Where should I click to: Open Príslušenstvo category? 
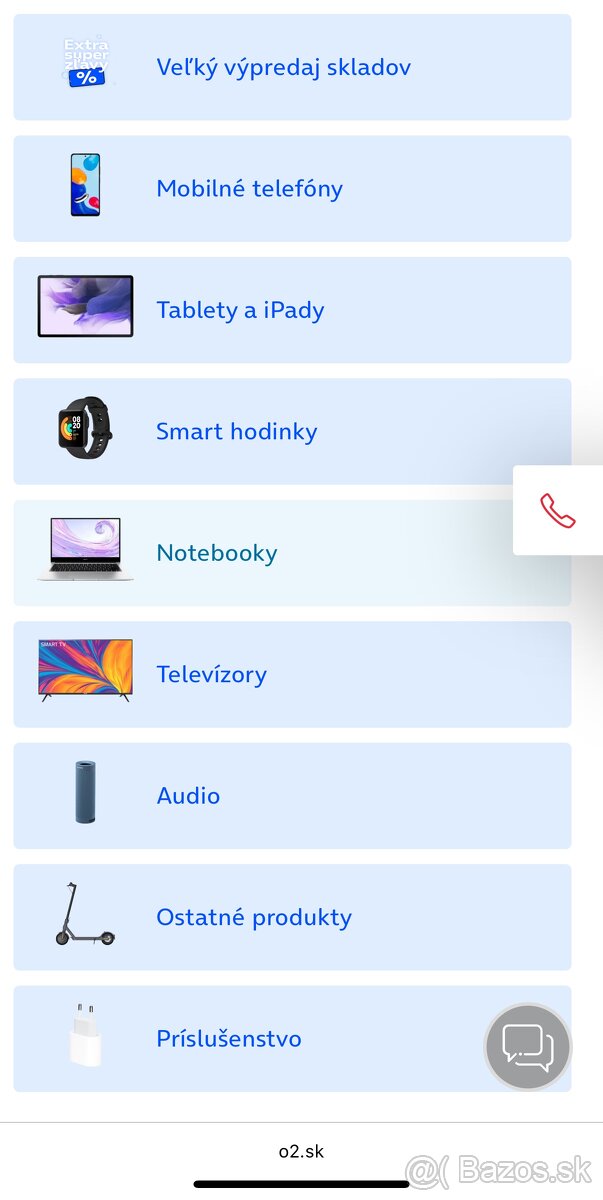(x=229, y=1039)
